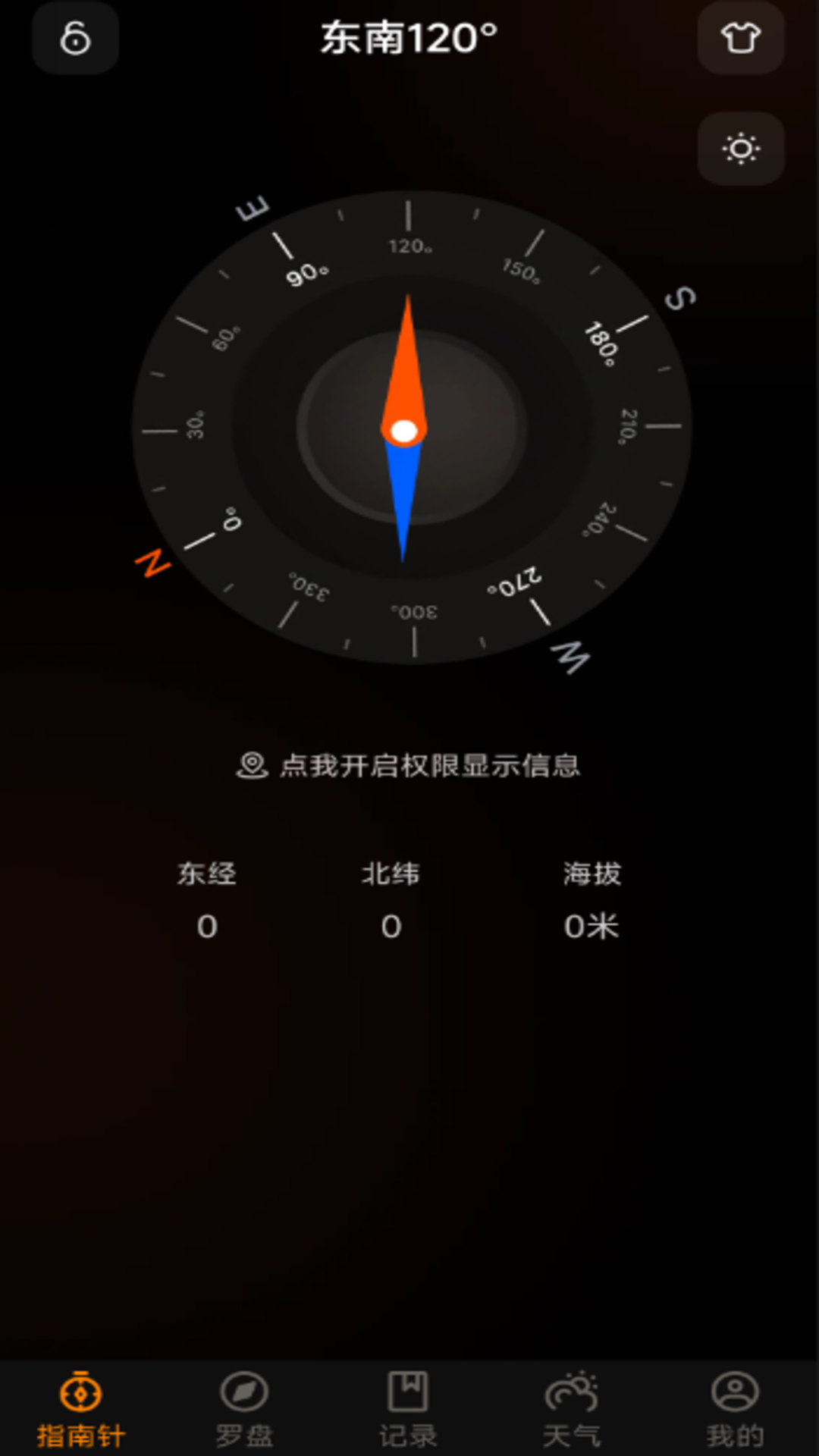Tap the brightness settings icon
Image resolution: width=819 pixels, height=1456 pixels.
(x=740, y=149)
